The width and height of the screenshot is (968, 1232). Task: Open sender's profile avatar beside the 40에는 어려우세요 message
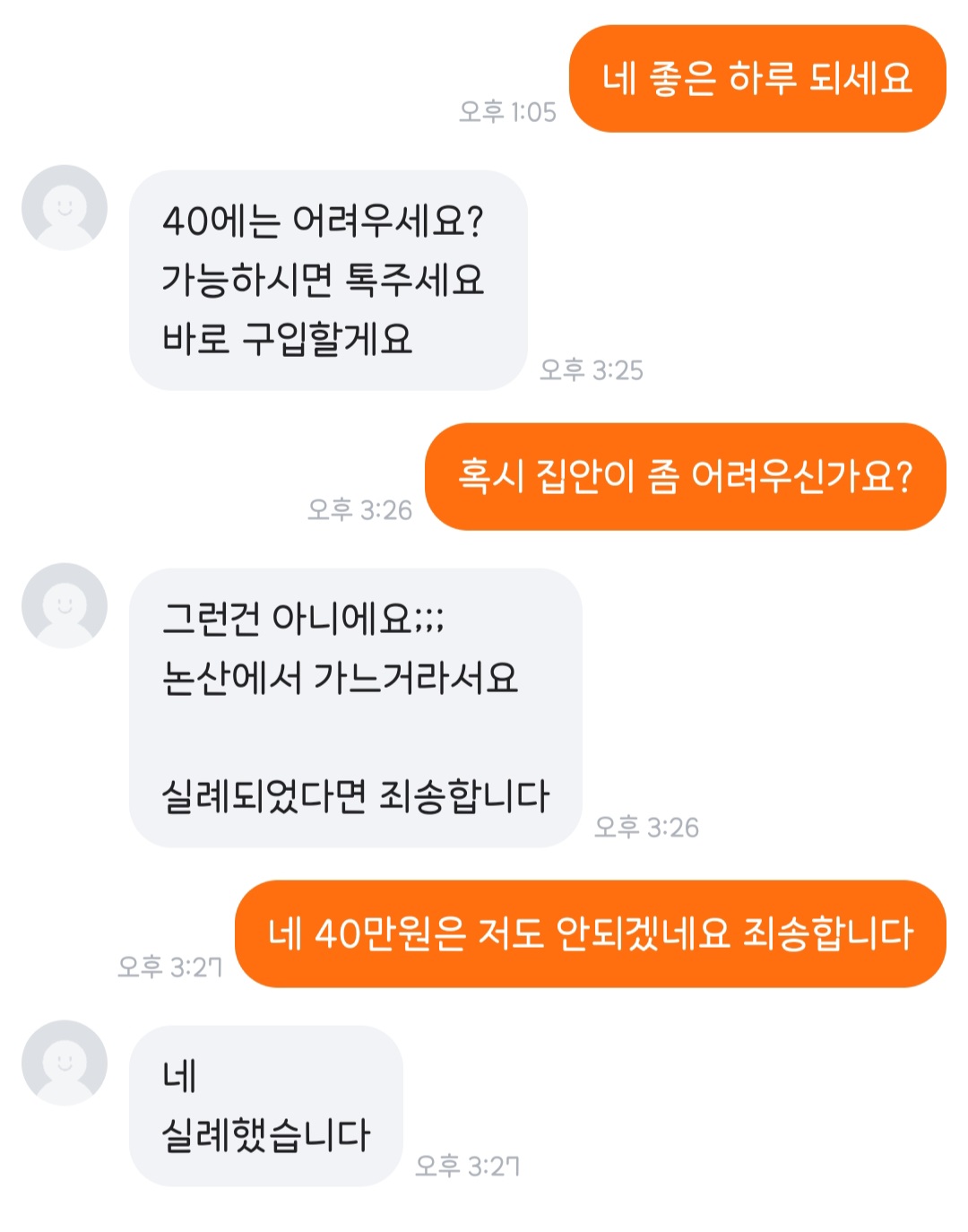coord(65,207)
